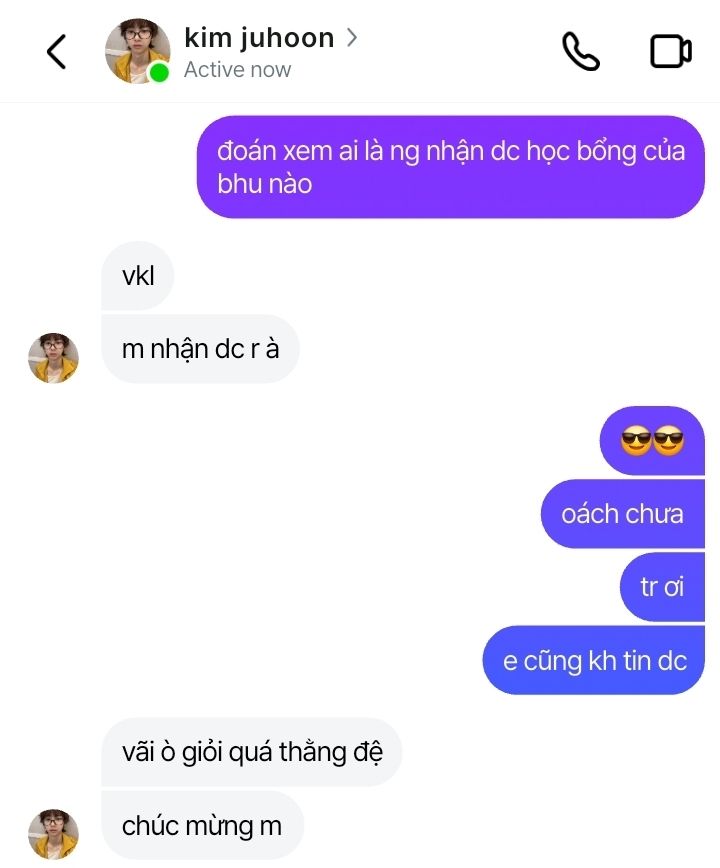Start a voice call with kim juhoon
This screenshot has width=720, height=868.
pyautogui.click(x=581, y=51)
